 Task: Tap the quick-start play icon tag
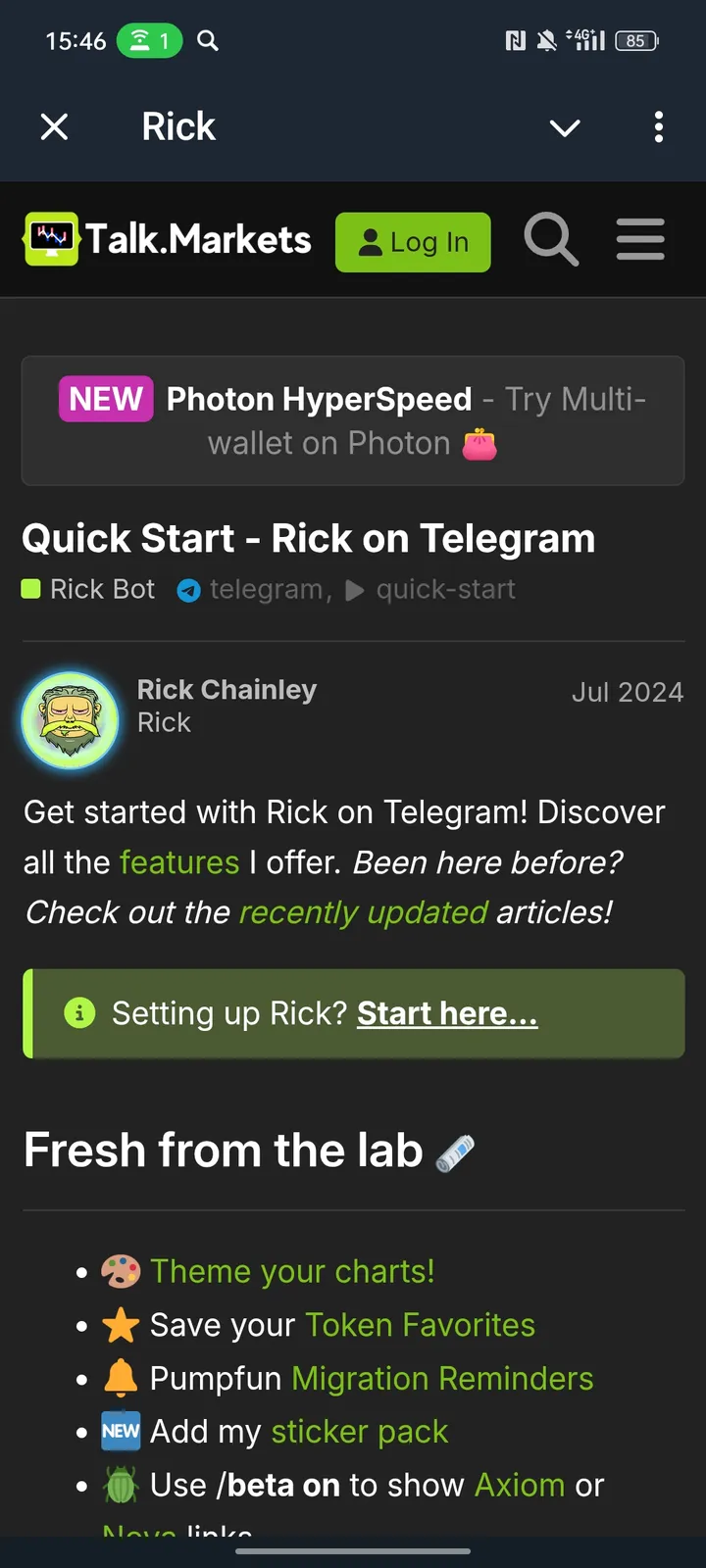[x=355, y=589]
